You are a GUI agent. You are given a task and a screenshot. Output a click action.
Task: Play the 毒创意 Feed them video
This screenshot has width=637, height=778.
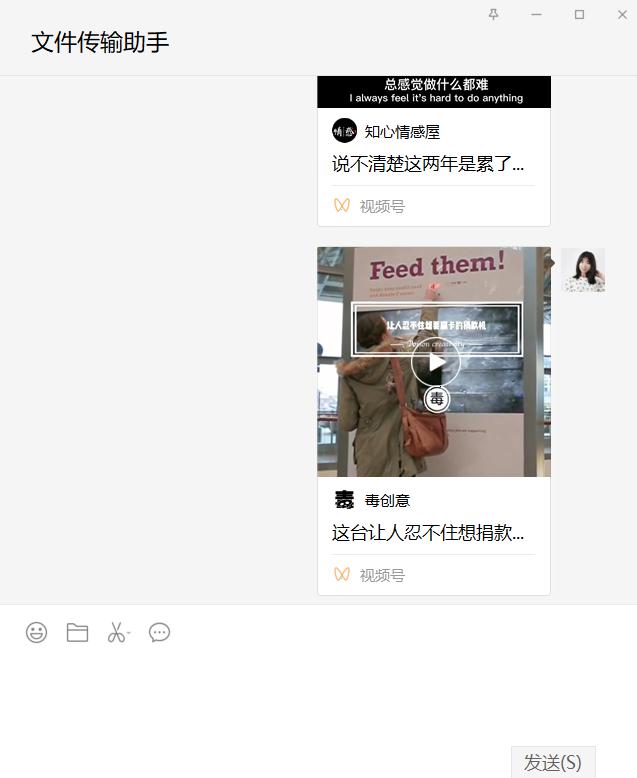(435, 363)
